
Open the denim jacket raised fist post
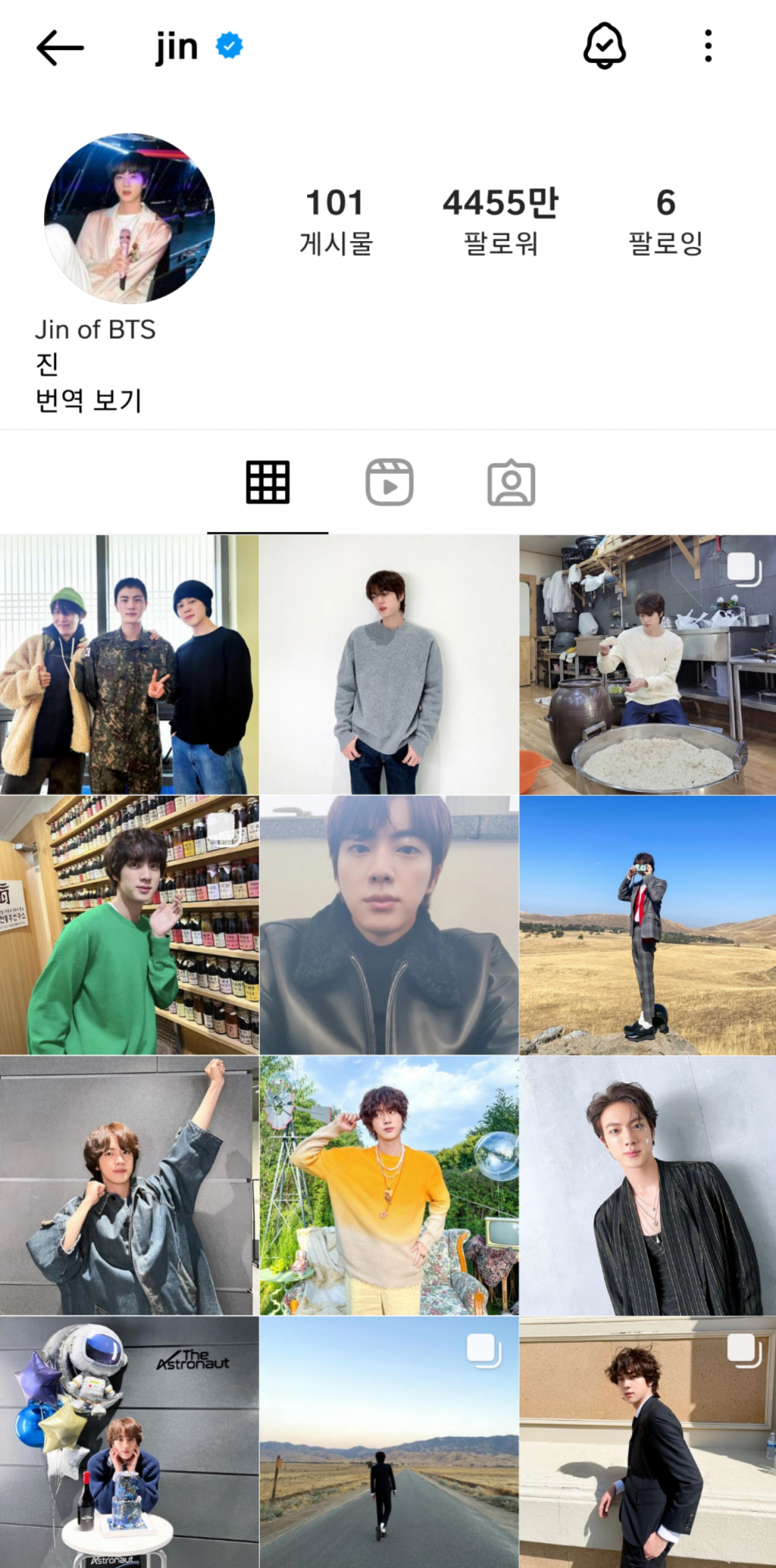[129, 1185]
